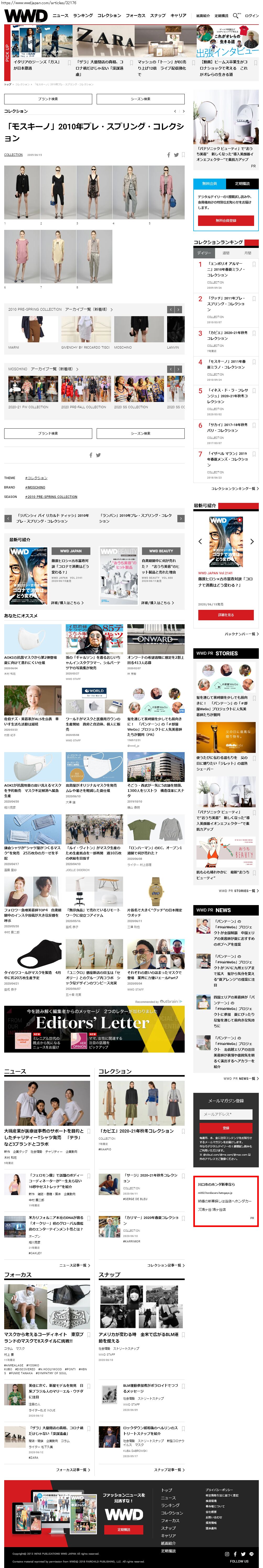Tap the upper ブランド検索 button
The width and height of the screenshot is (263, 1568).
(48, 99)
